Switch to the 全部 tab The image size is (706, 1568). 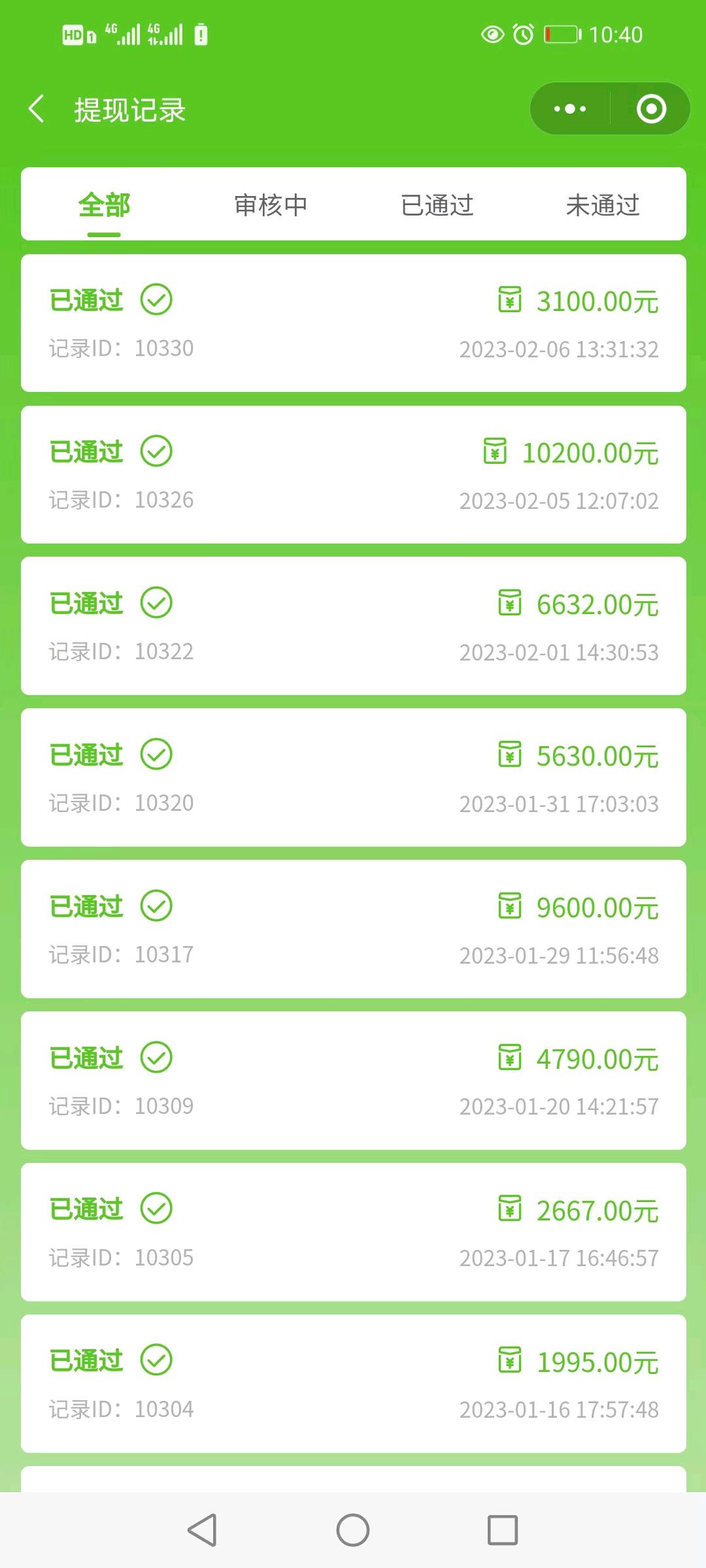click(x=104, y=205)
